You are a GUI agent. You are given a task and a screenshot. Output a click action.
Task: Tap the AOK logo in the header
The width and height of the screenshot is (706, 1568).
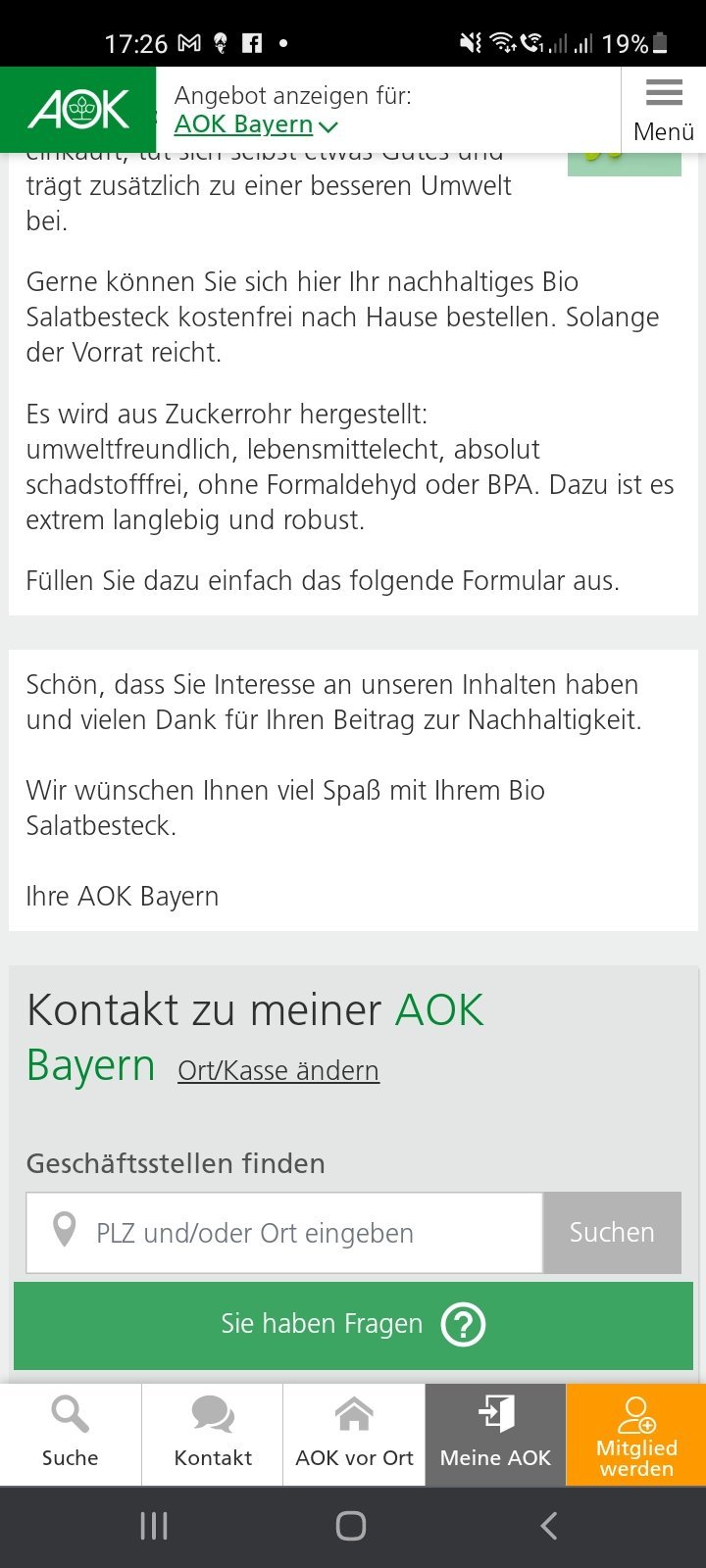point(78,110)
